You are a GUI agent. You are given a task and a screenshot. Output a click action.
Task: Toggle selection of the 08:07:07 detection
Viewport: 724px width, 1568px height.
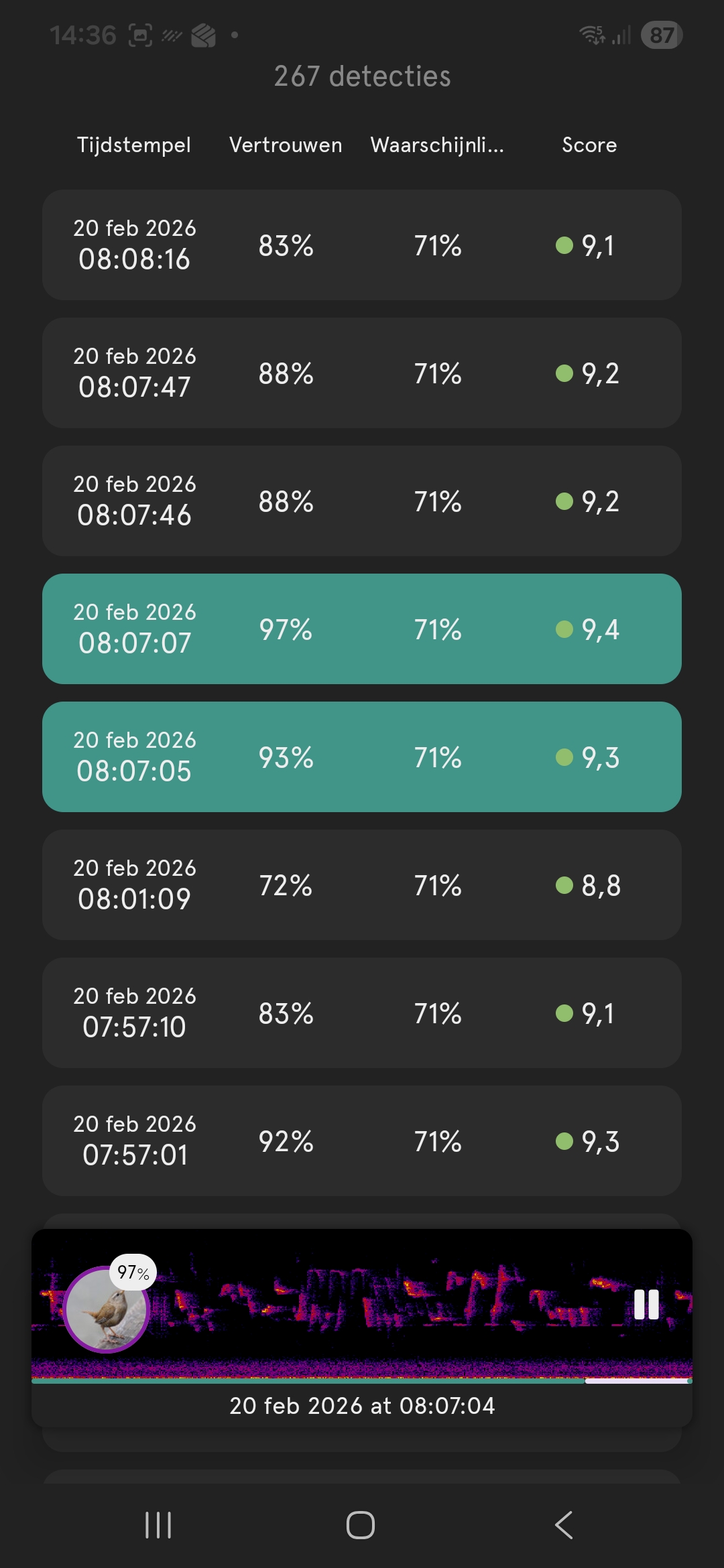tap(361, 628)
